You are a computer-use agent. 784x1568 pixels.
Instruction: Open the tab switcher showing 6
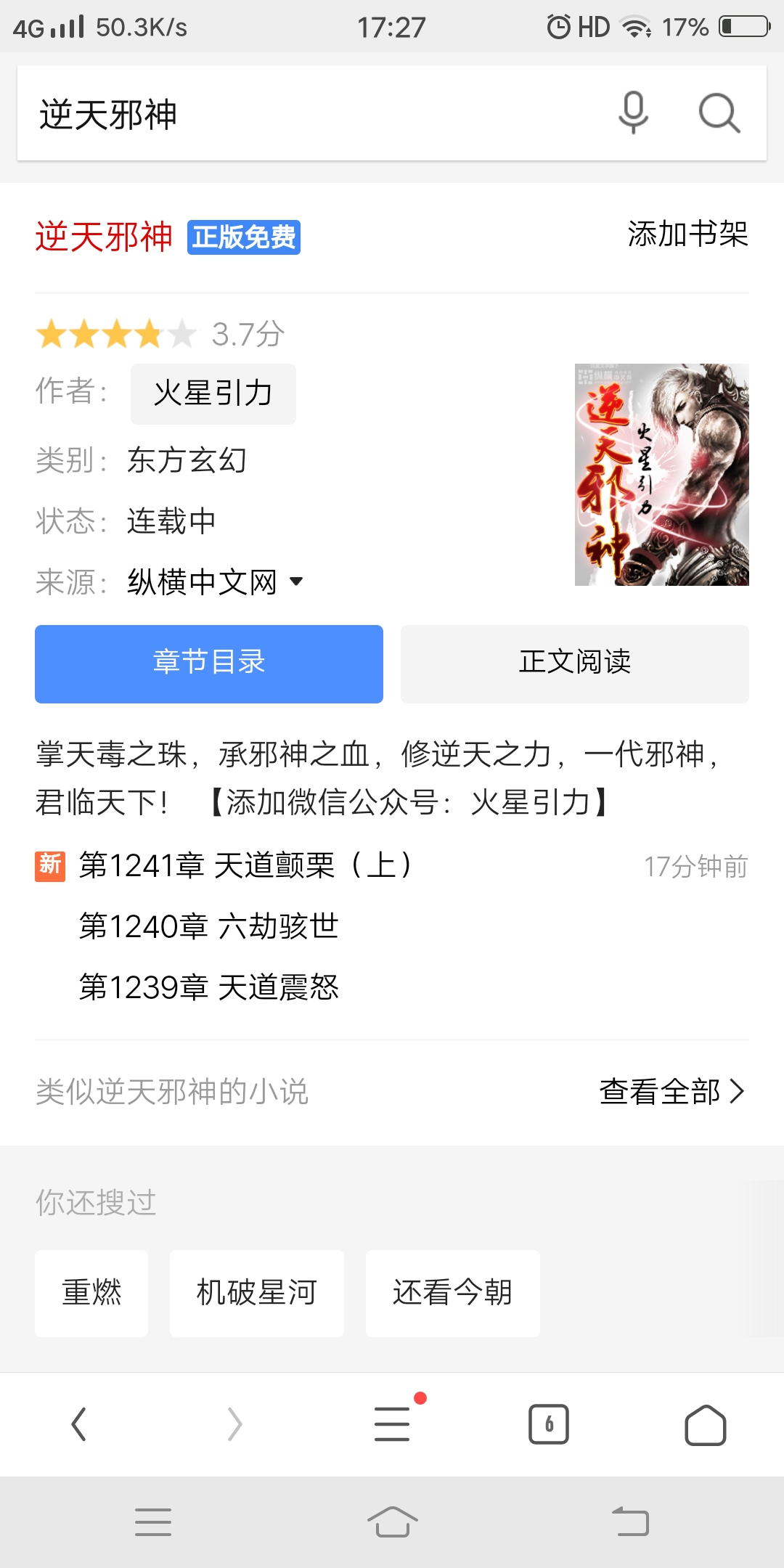[549, 1424]
